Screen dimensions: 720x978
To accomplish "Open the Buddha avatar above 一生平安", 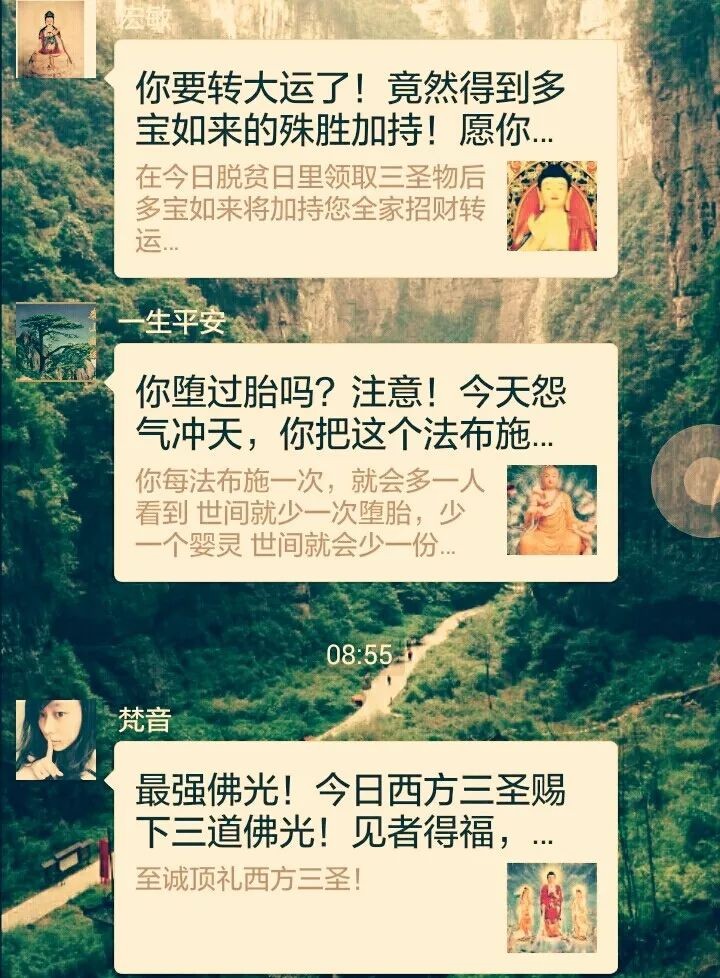I will point(56,38).
